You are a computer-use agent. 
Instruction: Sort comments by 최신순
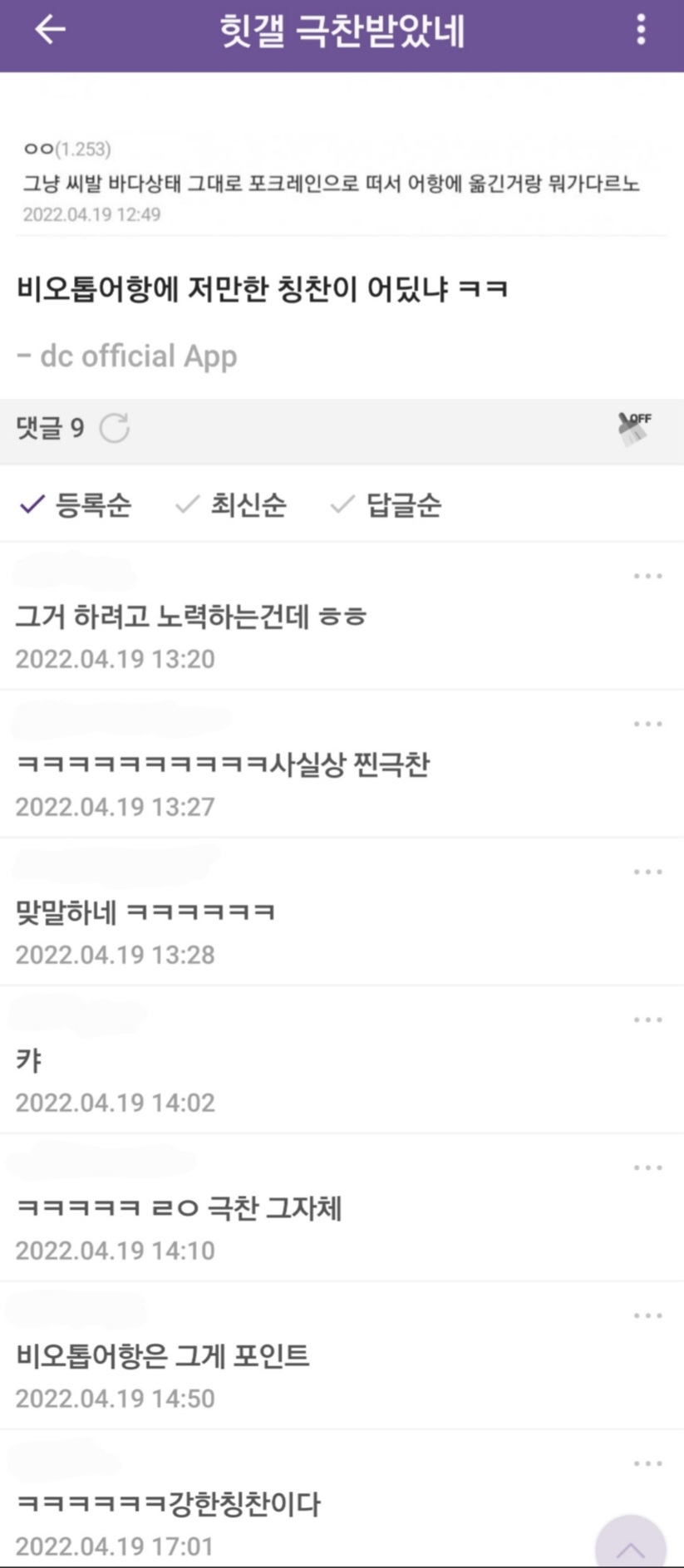tap(231, 504)
